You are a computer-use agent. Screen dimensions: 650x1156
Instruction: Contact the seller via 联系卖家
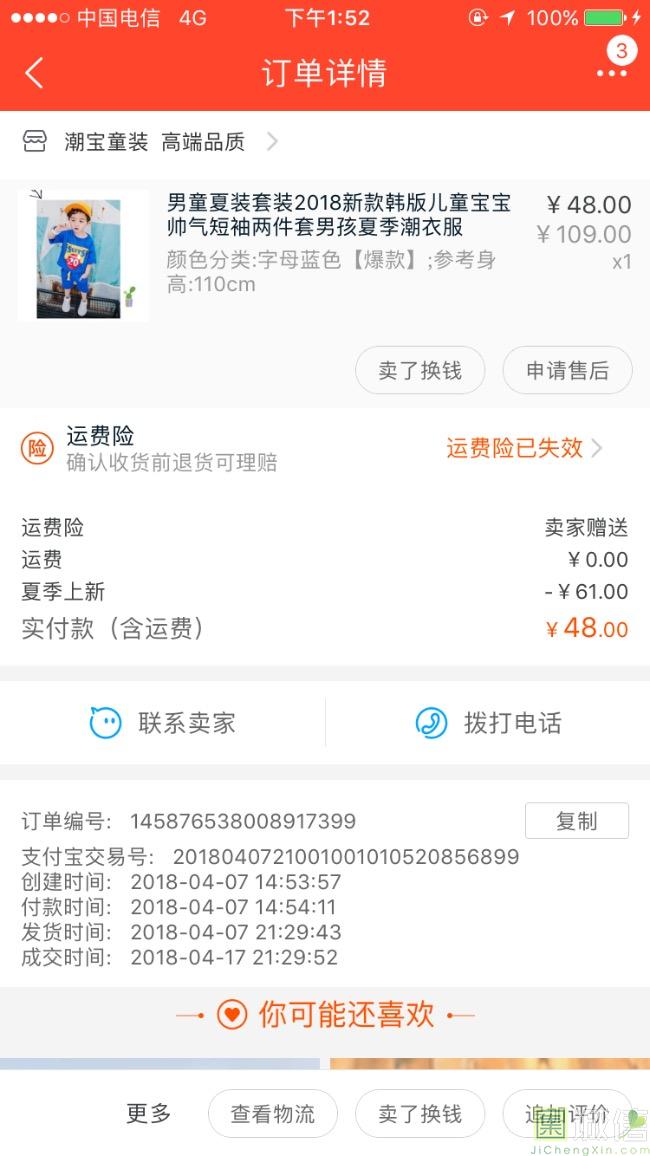pos(162,723)
